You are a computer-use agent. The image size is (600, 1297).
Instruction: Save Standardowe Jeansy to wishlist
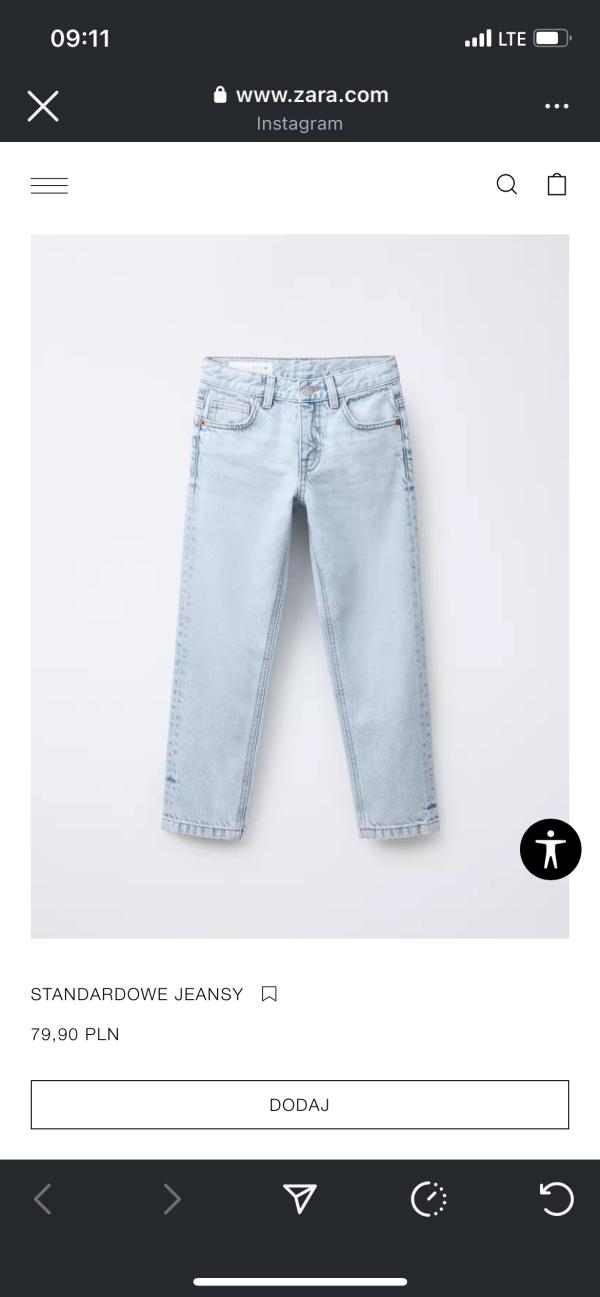pos(269,994)
